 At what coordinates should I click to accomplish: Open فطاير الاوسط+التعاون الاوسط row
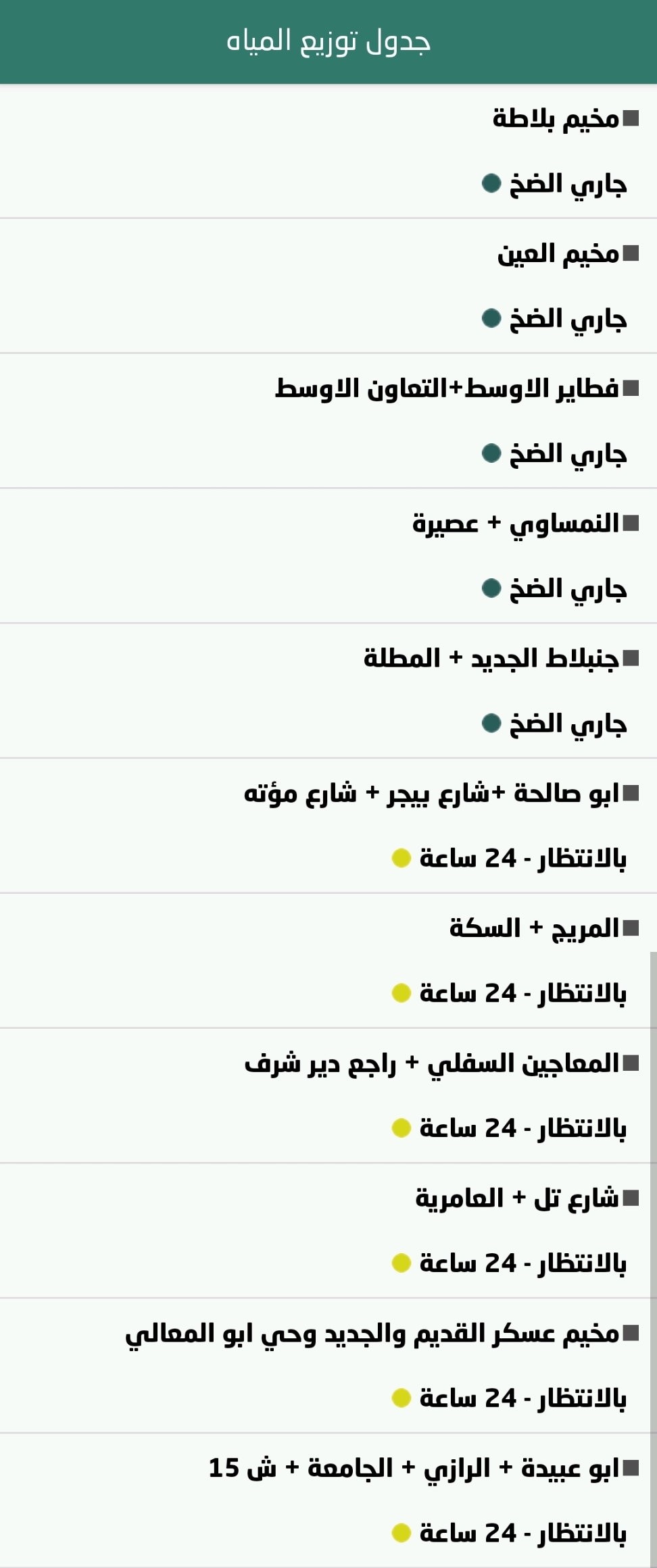click(x=446, y=389)
